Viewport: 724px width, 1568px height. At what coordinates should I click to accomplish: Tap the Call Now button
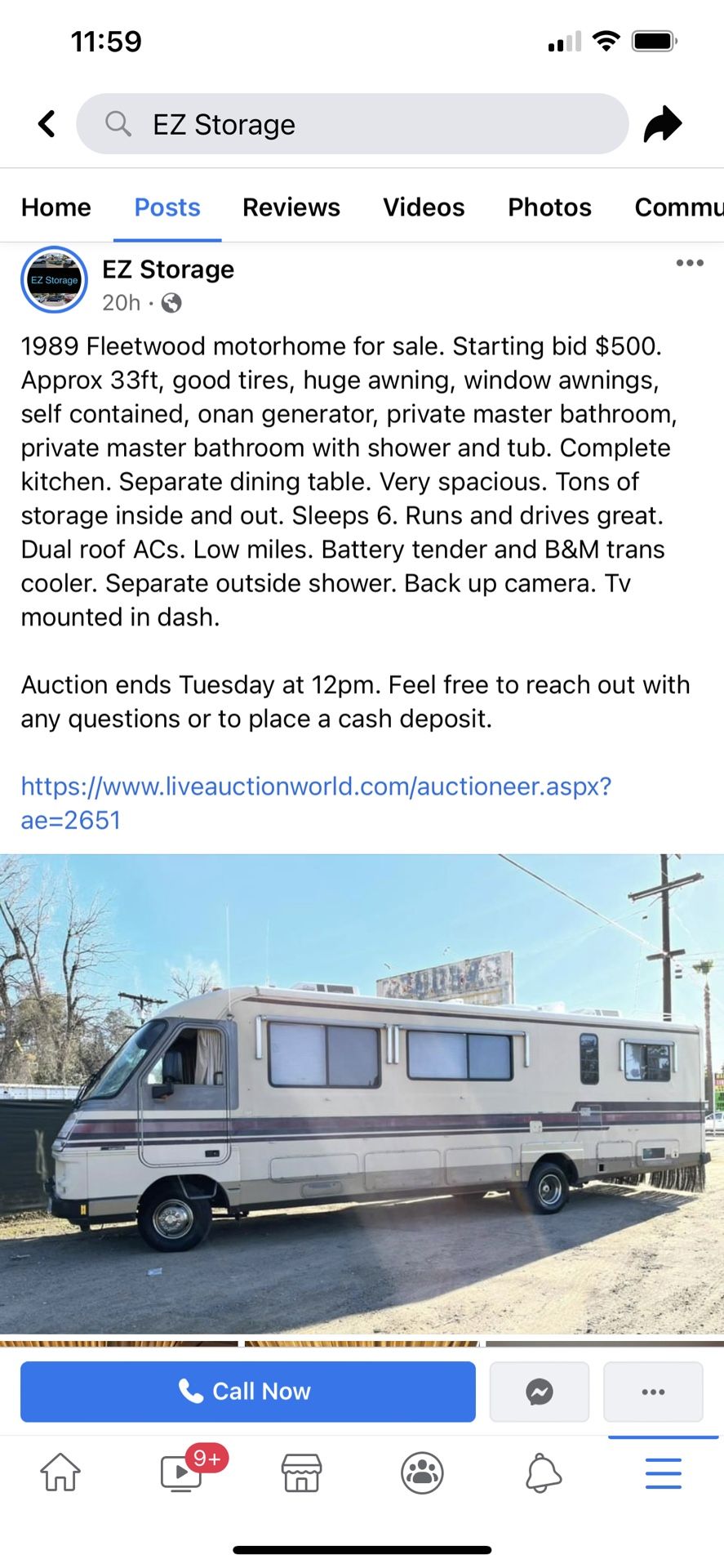[x=247, y=1391]
